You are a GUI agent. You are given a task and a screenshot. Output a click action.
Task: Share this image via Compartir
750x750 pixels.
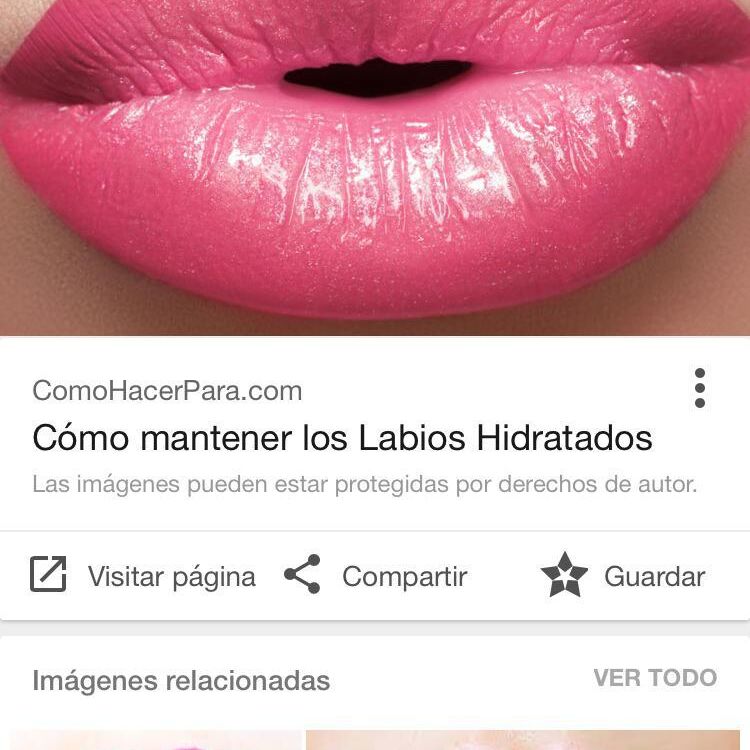pyautogui.click(x=375, y=576)
